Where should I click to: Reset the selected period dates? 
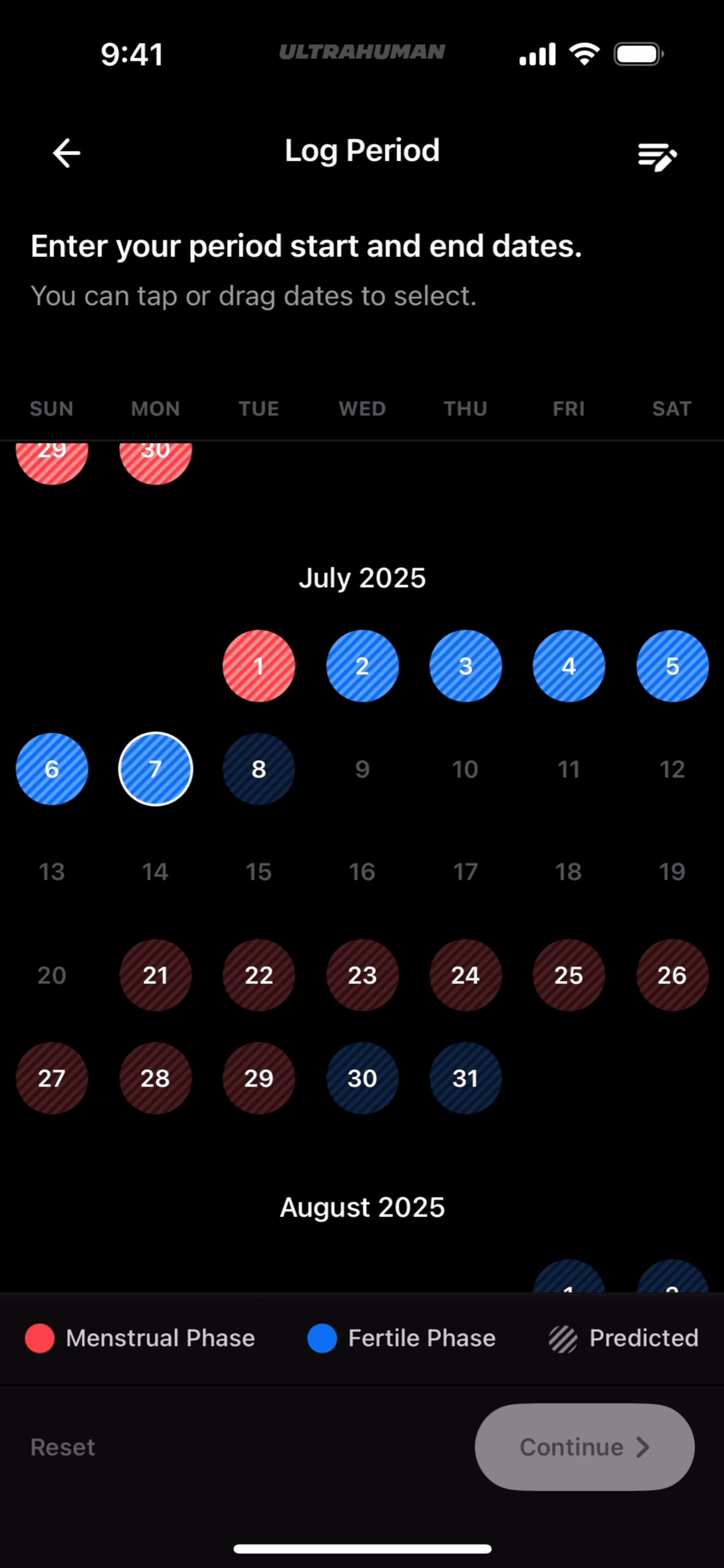pos(63,1447)
